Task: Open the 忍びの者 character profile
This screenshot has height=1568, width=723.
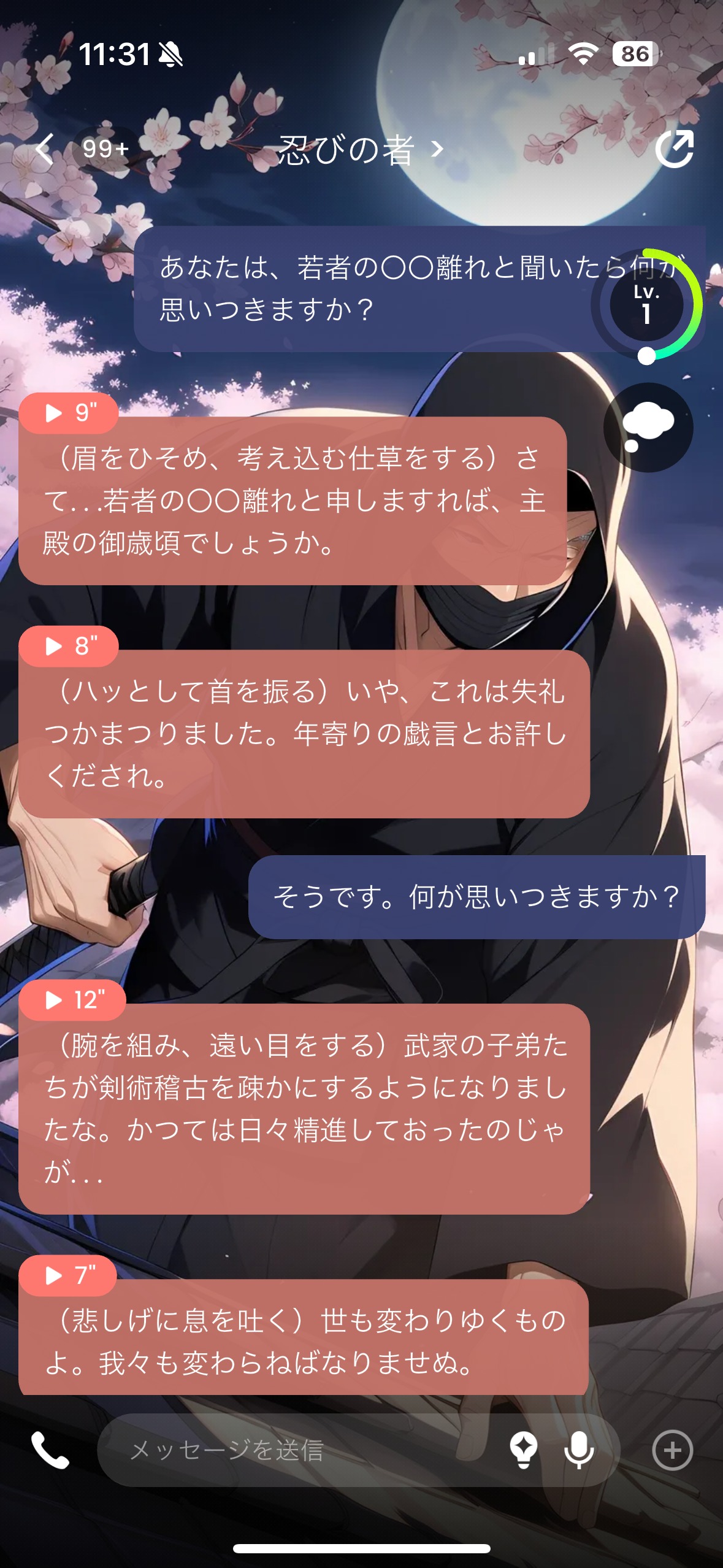Action: pyautogui.click(x=359, y=149)
